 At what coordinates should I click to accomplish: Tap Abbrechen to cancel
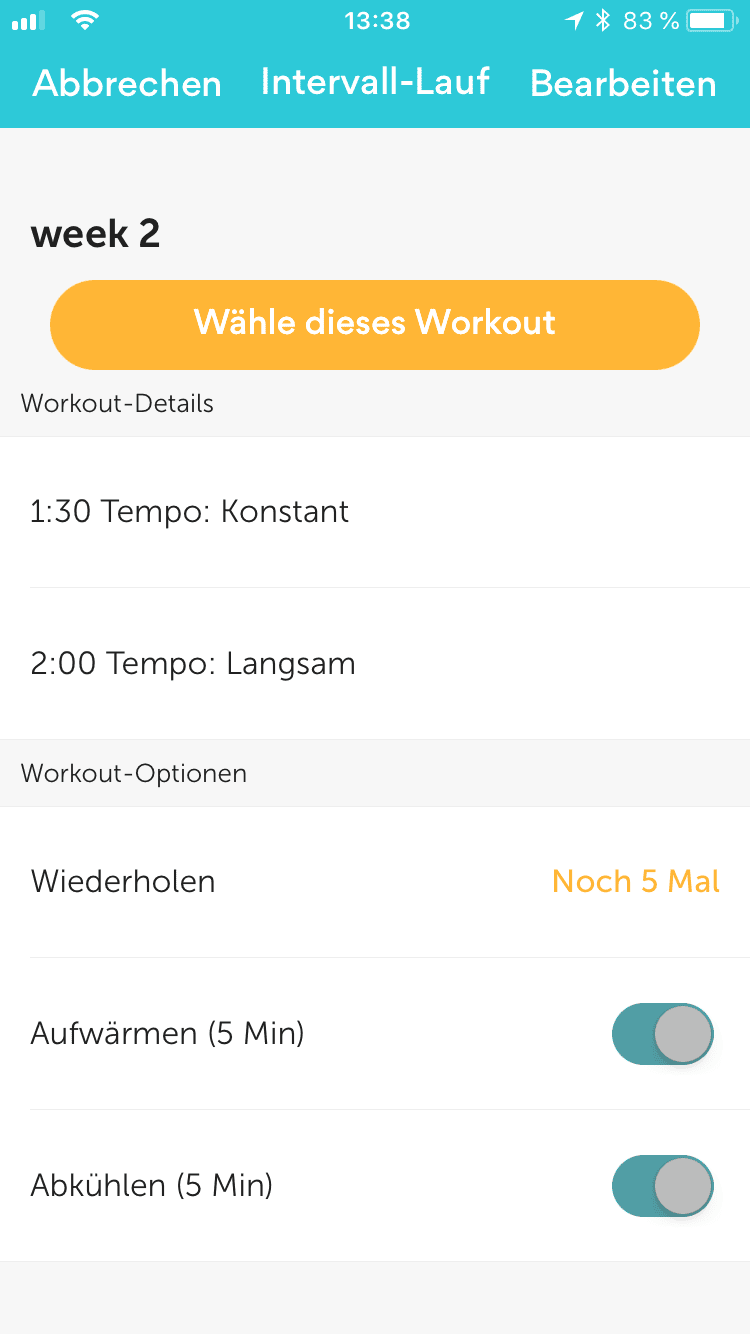pos(127,84)
